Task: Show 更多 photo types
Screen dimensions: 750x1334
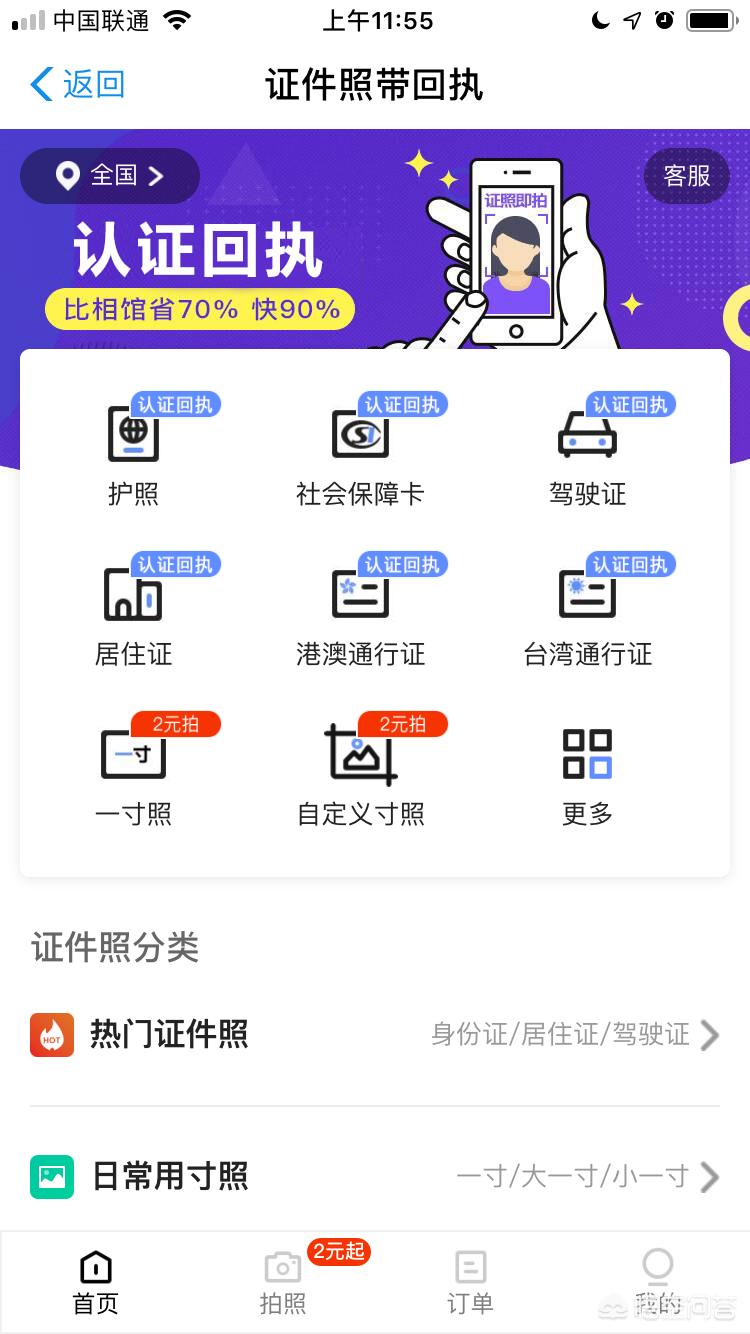Action: click(587, 770)
